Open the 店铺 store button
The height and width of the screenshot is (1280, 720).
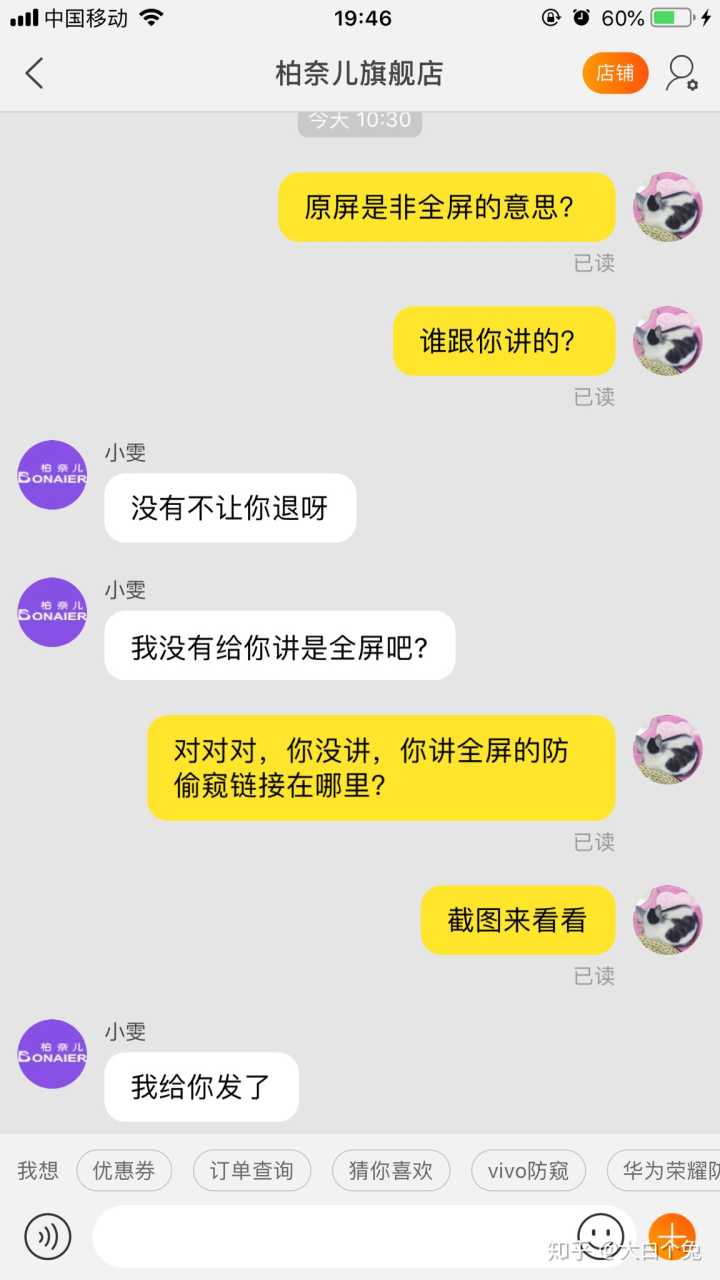click(x=615, y=73)
